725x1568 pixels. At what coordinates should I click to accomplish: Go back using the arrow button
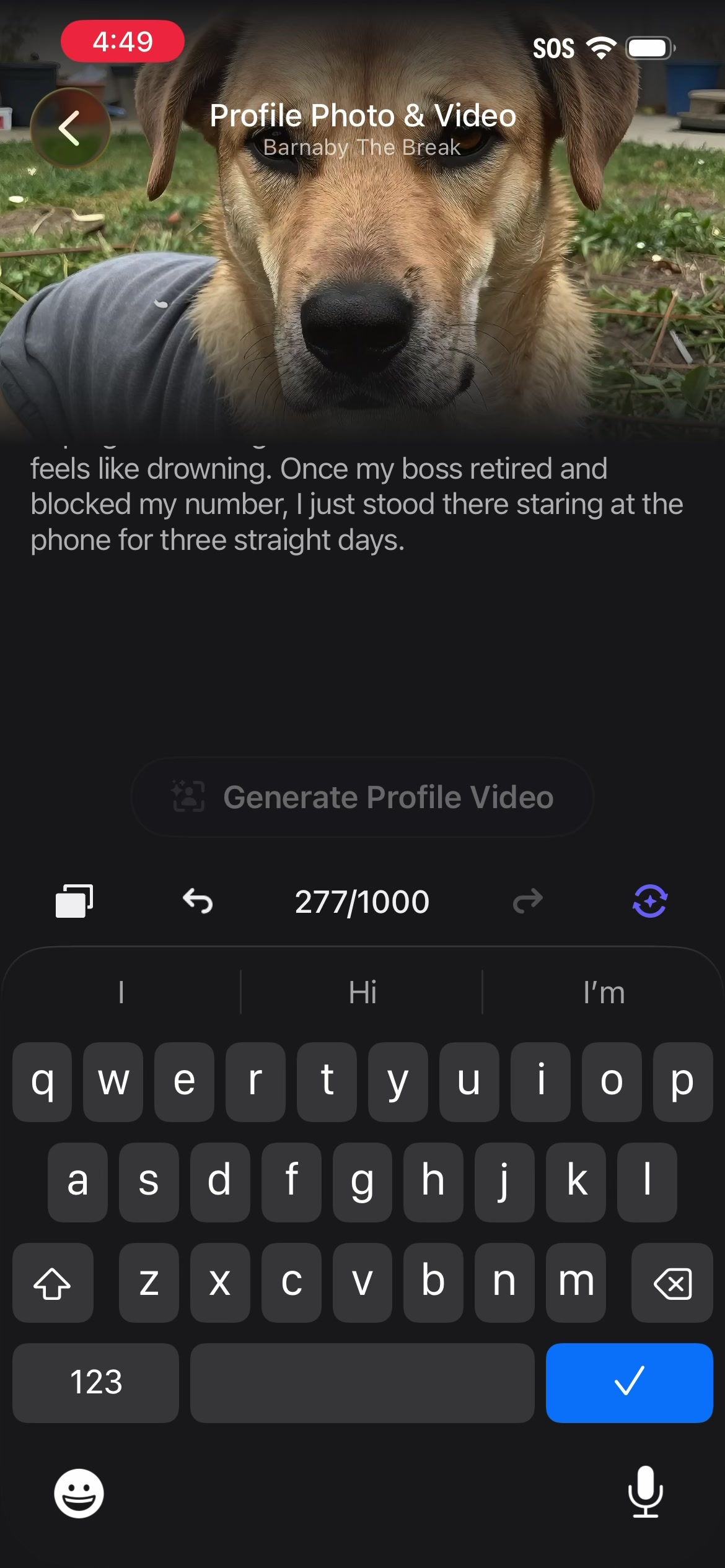coord(70,128)
